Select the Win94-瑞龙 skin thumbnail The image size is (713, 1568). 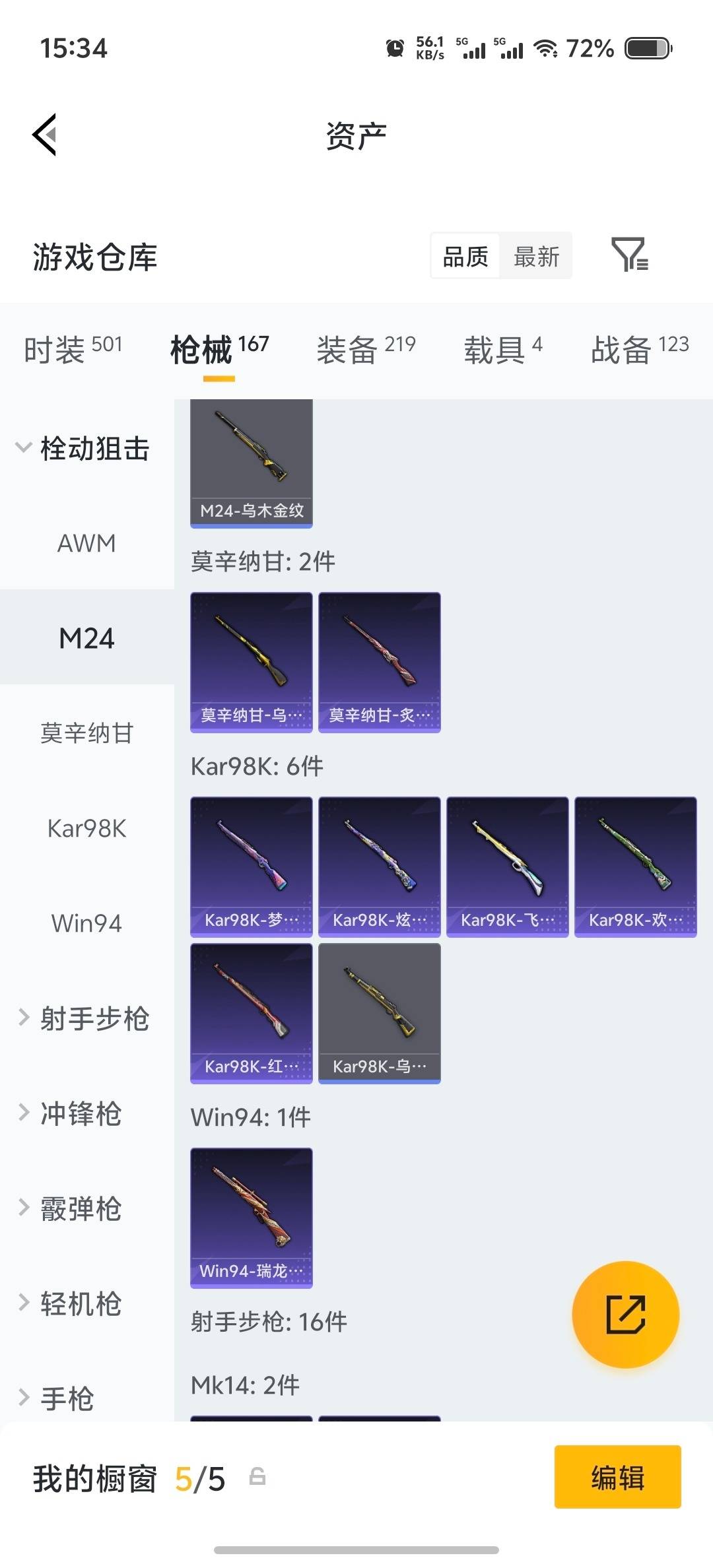(251, 1218)
